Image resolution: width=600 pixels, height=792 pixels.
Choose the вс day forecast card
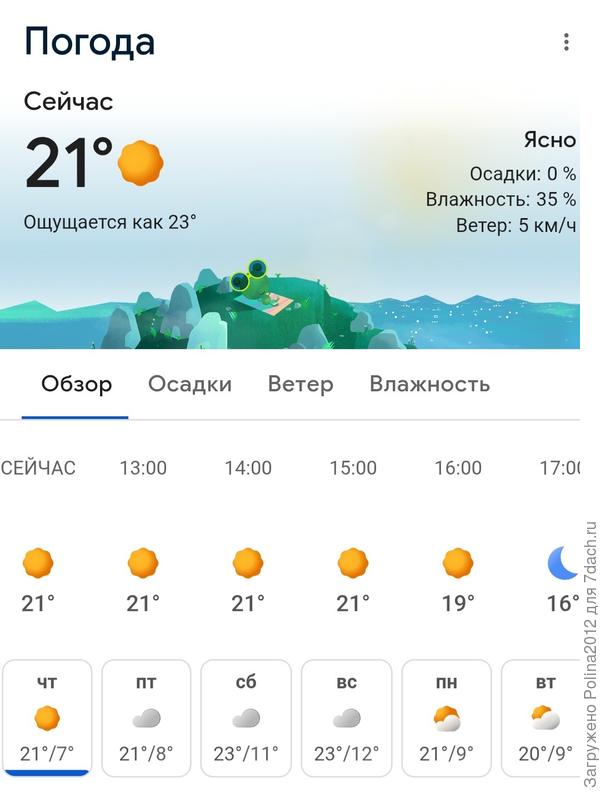(x=346, y=717)
